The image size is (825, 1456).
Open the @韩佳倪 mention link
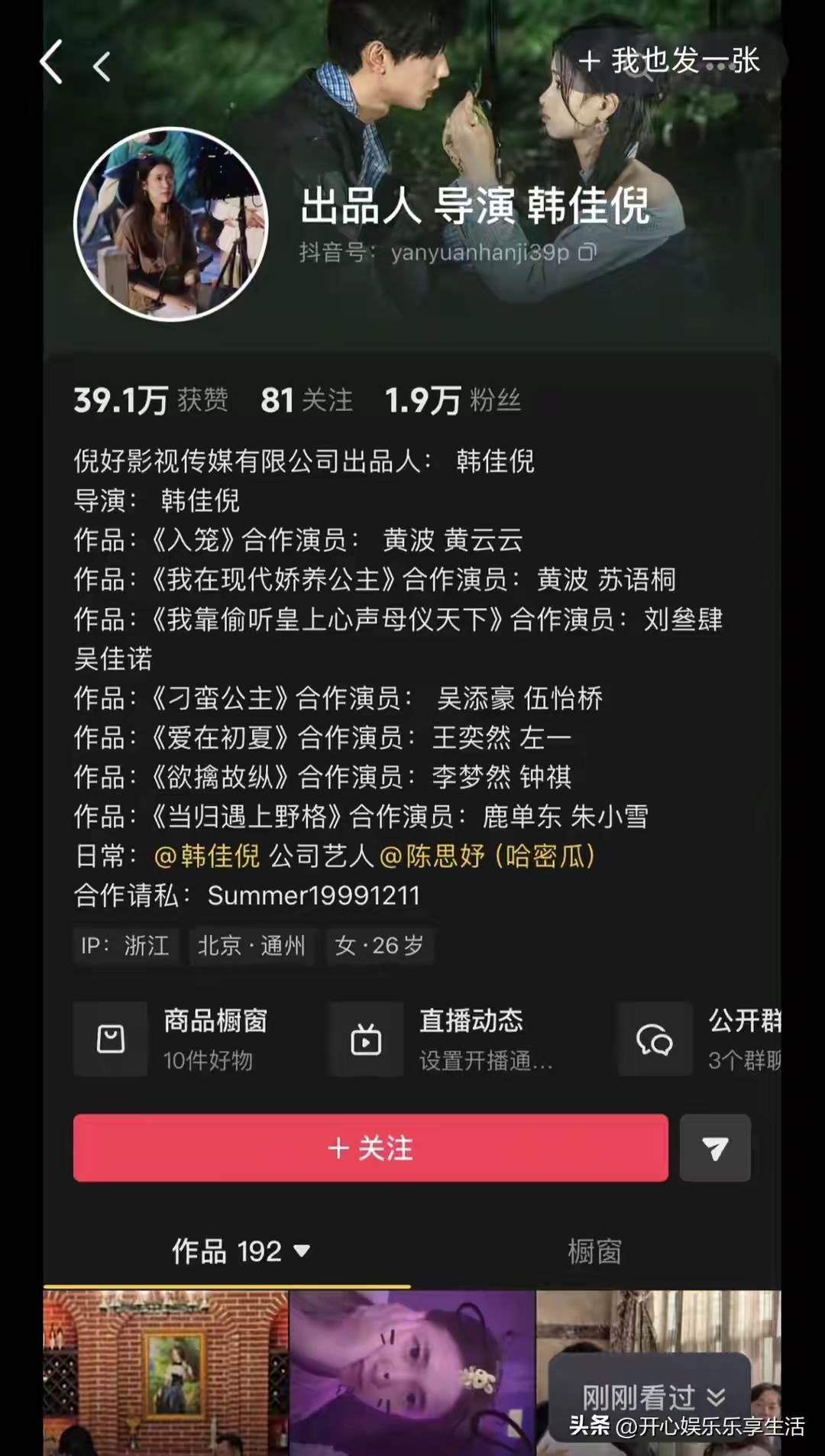(x=207, y=856)
